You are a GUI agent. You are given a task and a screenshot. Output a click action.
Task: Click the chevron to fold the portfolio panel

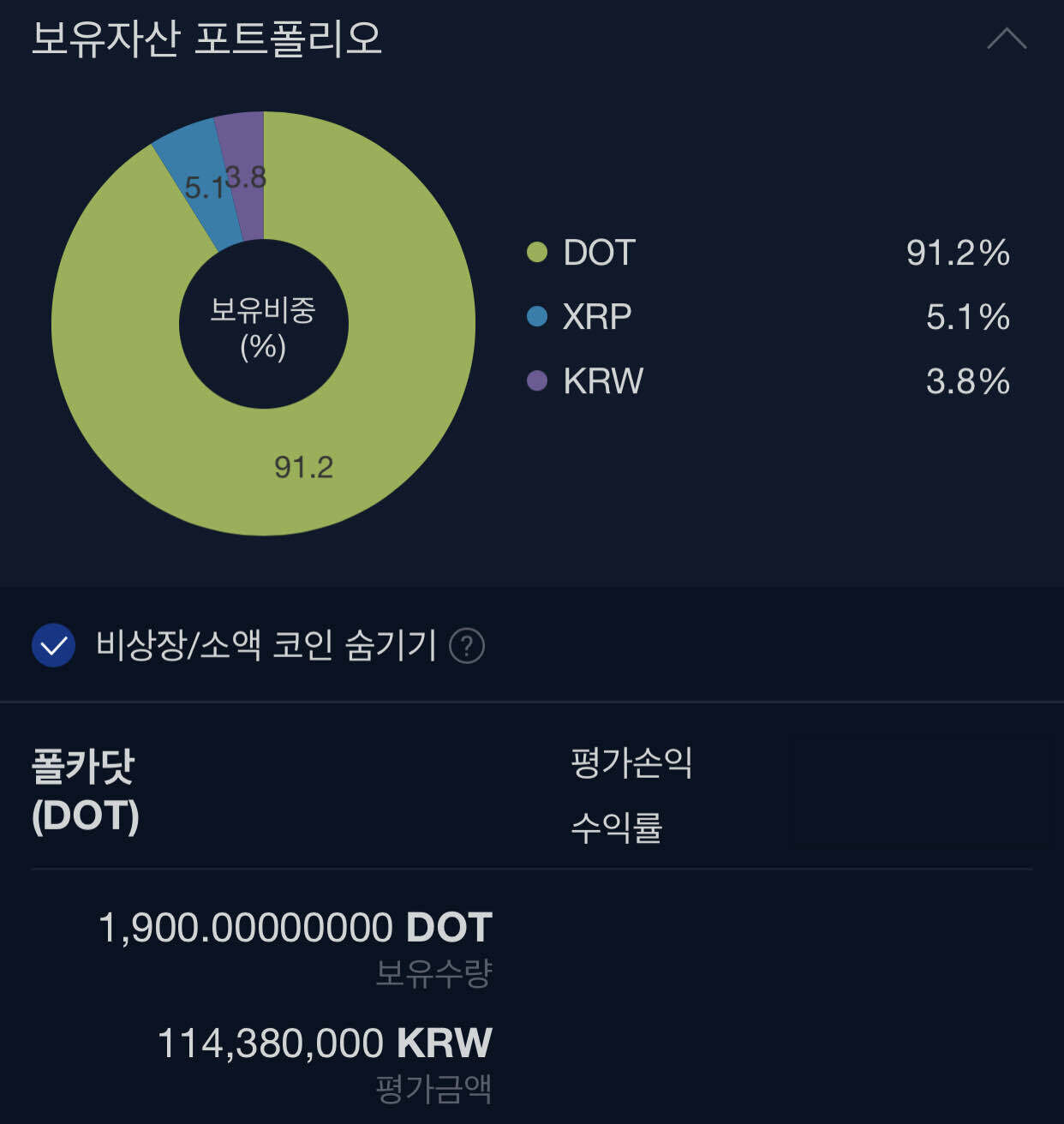[1008, 38]
